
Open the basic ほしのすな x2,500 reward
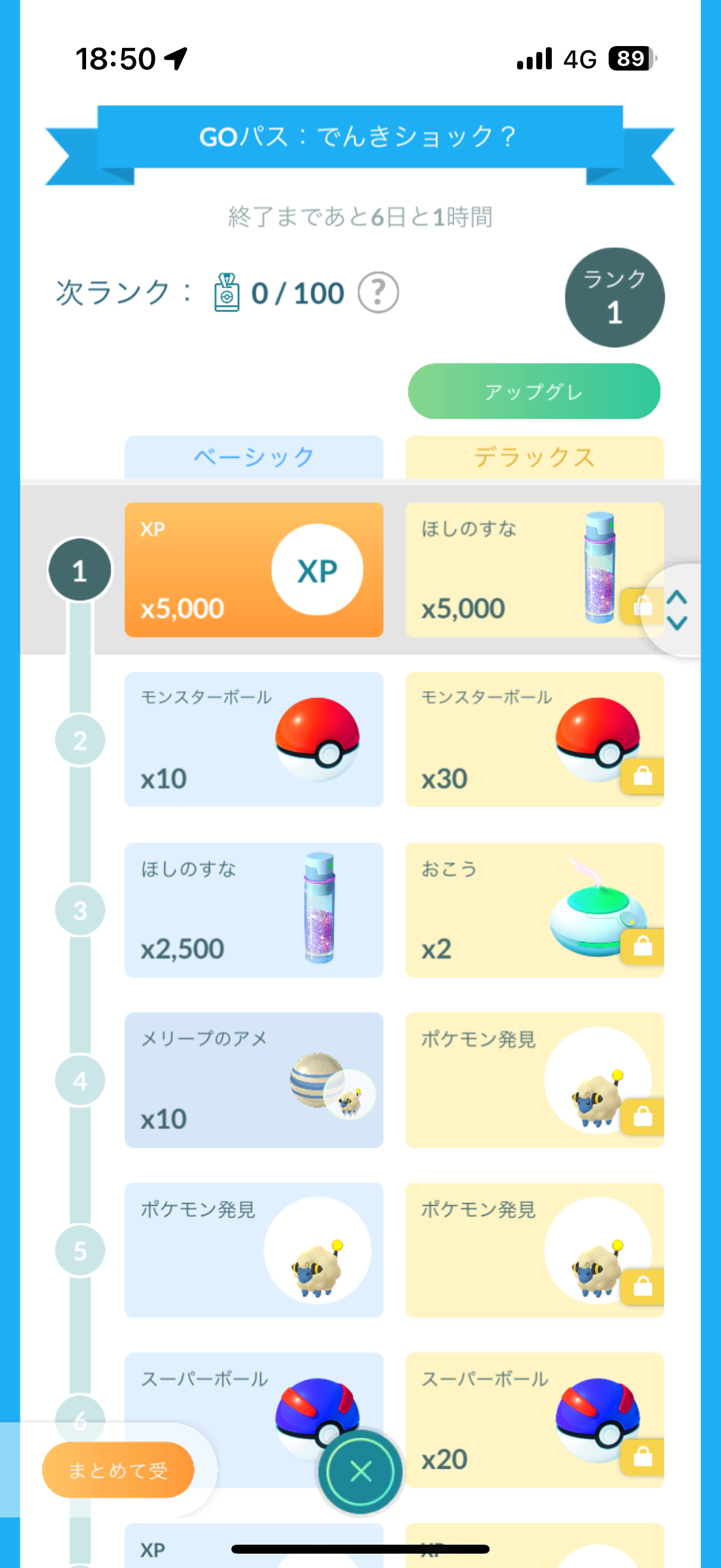(253, 910)
